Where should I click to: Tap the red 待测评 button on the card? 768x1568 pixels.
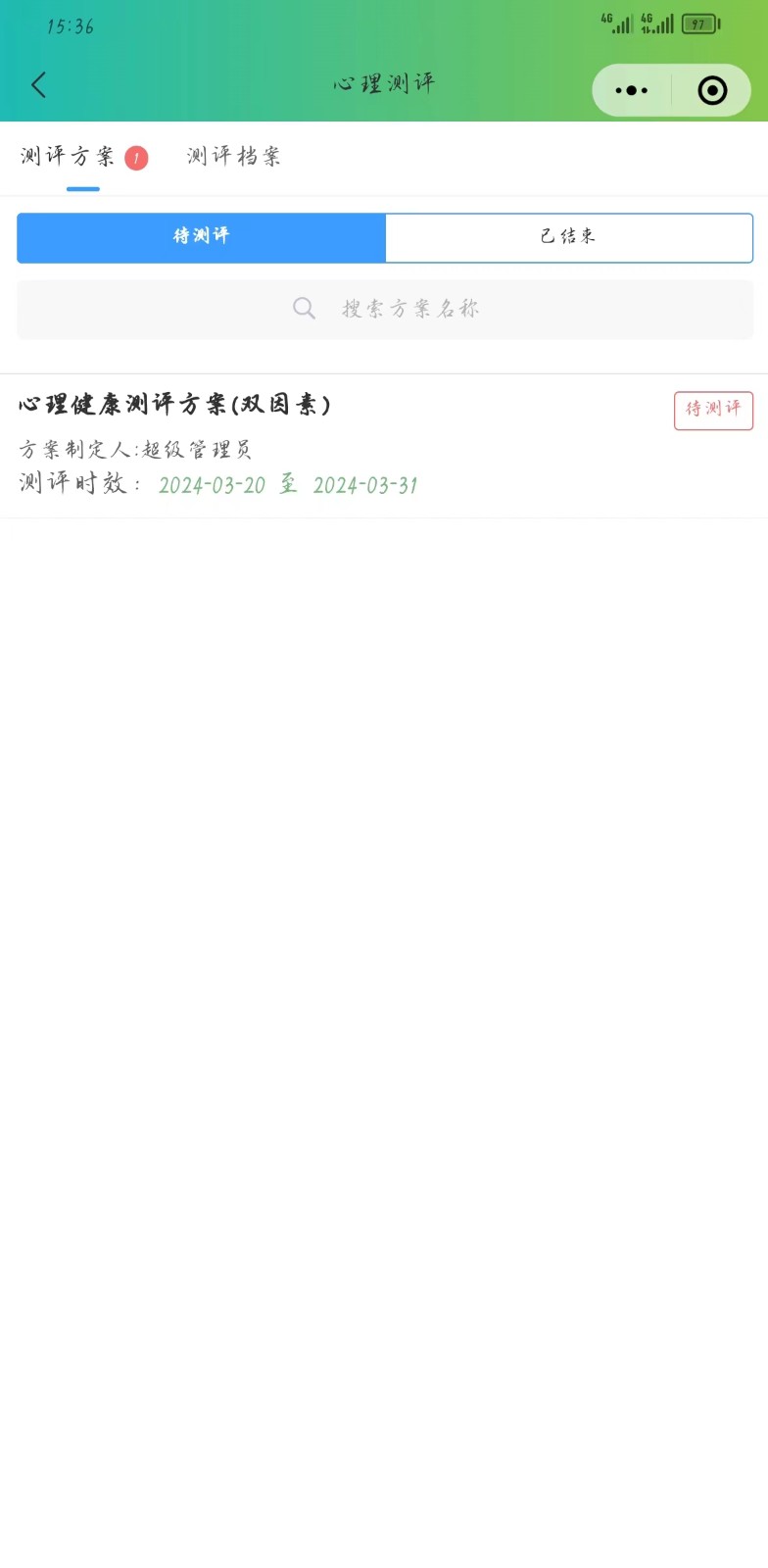tap(713, 410)
